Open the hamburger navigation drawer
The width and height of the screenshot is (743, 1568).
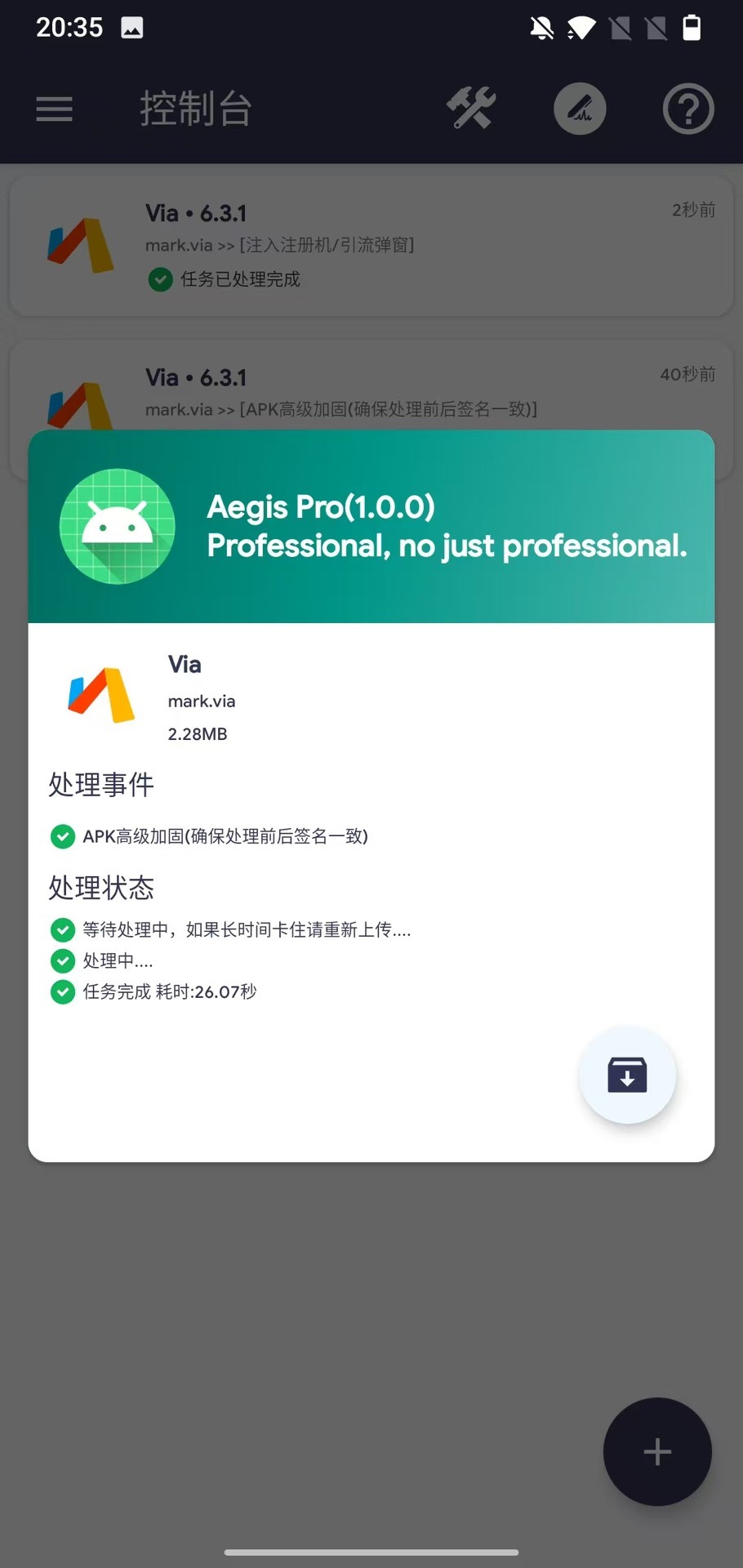(x=55, y=109)
